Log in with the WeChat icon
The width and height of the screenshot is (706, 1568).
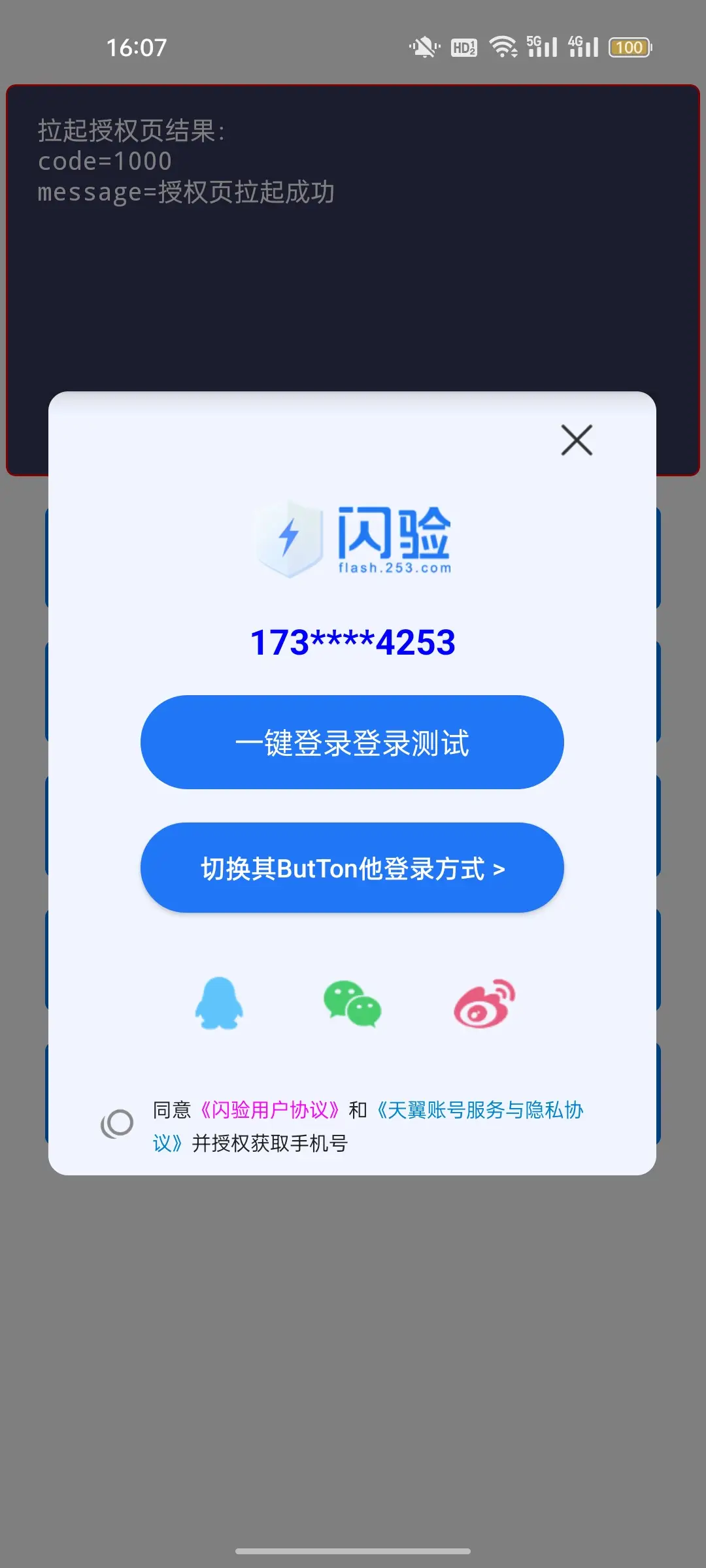point(352,1004)
